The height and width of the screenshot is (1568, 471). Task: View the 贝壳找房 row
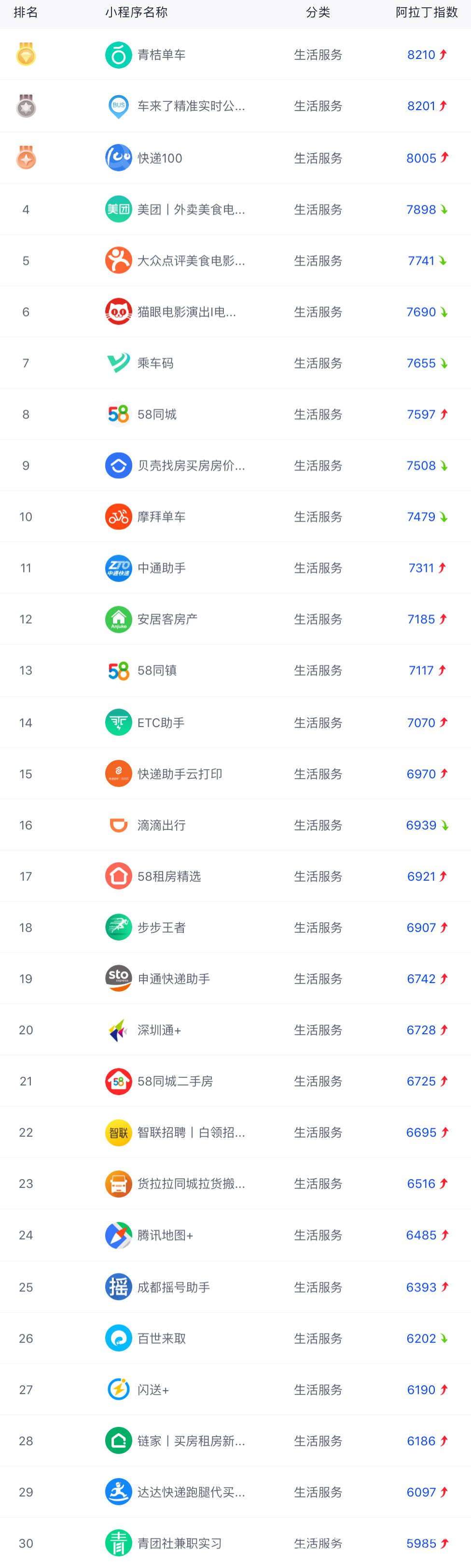(x=191, y=466)
